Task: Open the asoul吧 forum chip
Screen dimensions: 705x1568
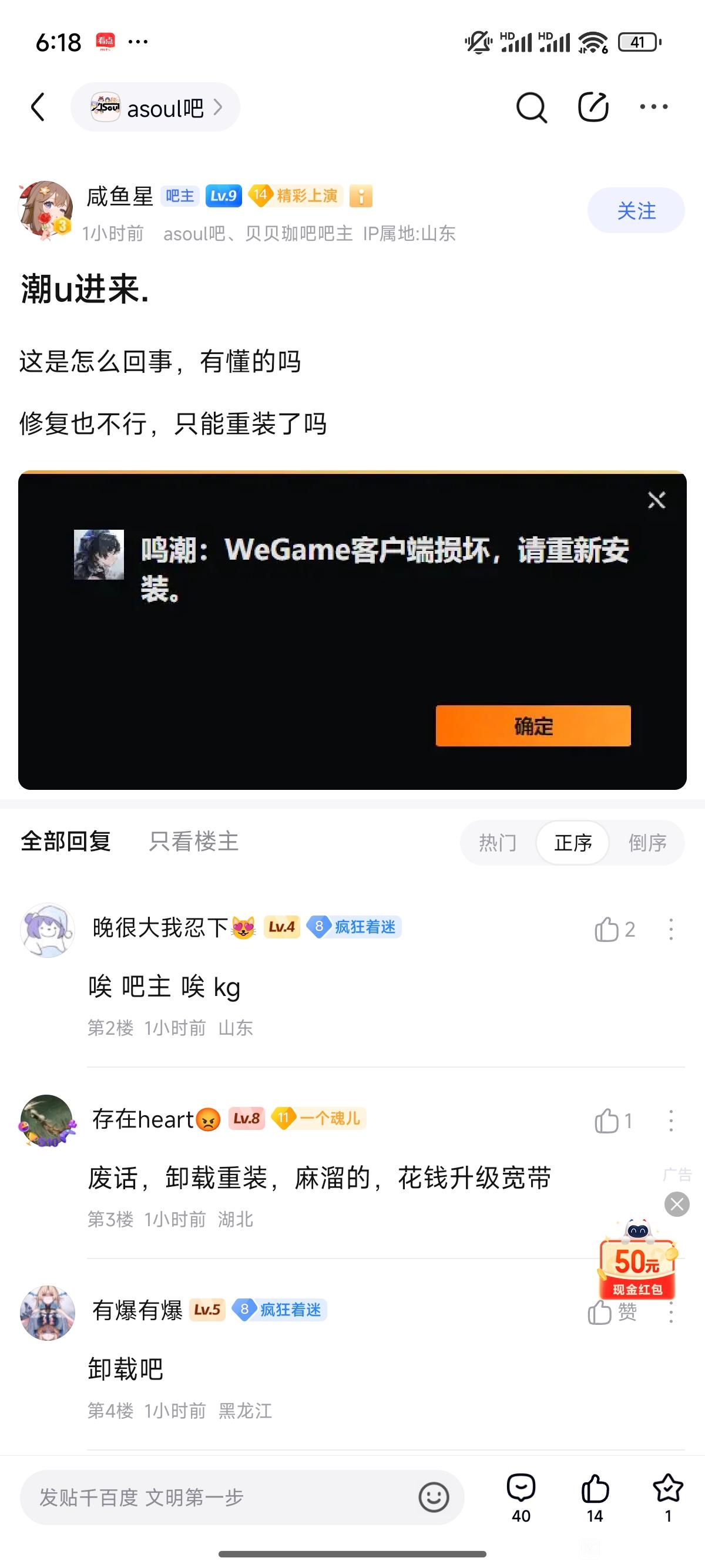Action: [x=155, y=107]
